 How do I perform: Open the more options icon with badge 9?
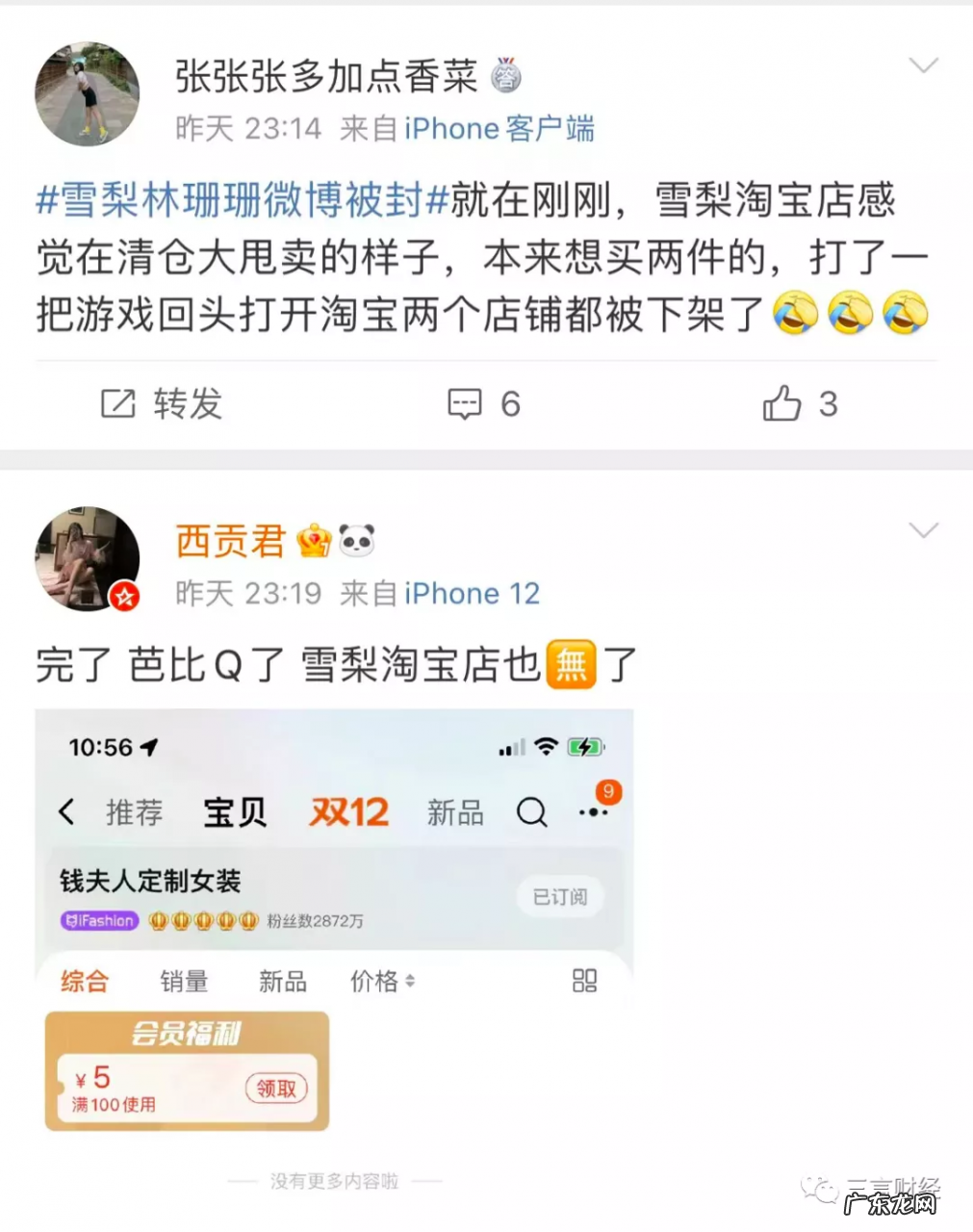tap(596, 810)
